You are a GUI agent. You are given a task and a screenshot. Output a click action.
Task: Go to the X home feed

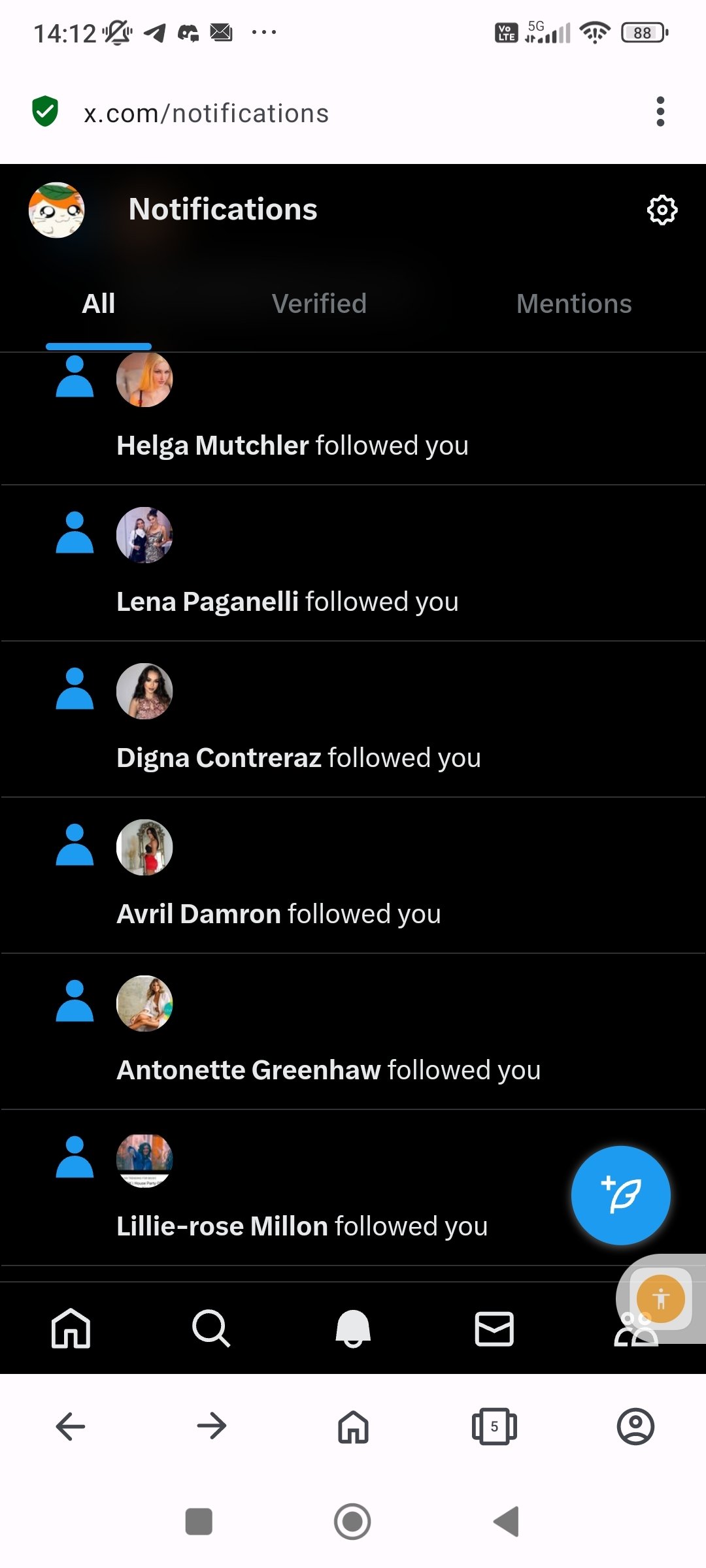tap(71, 1328)
